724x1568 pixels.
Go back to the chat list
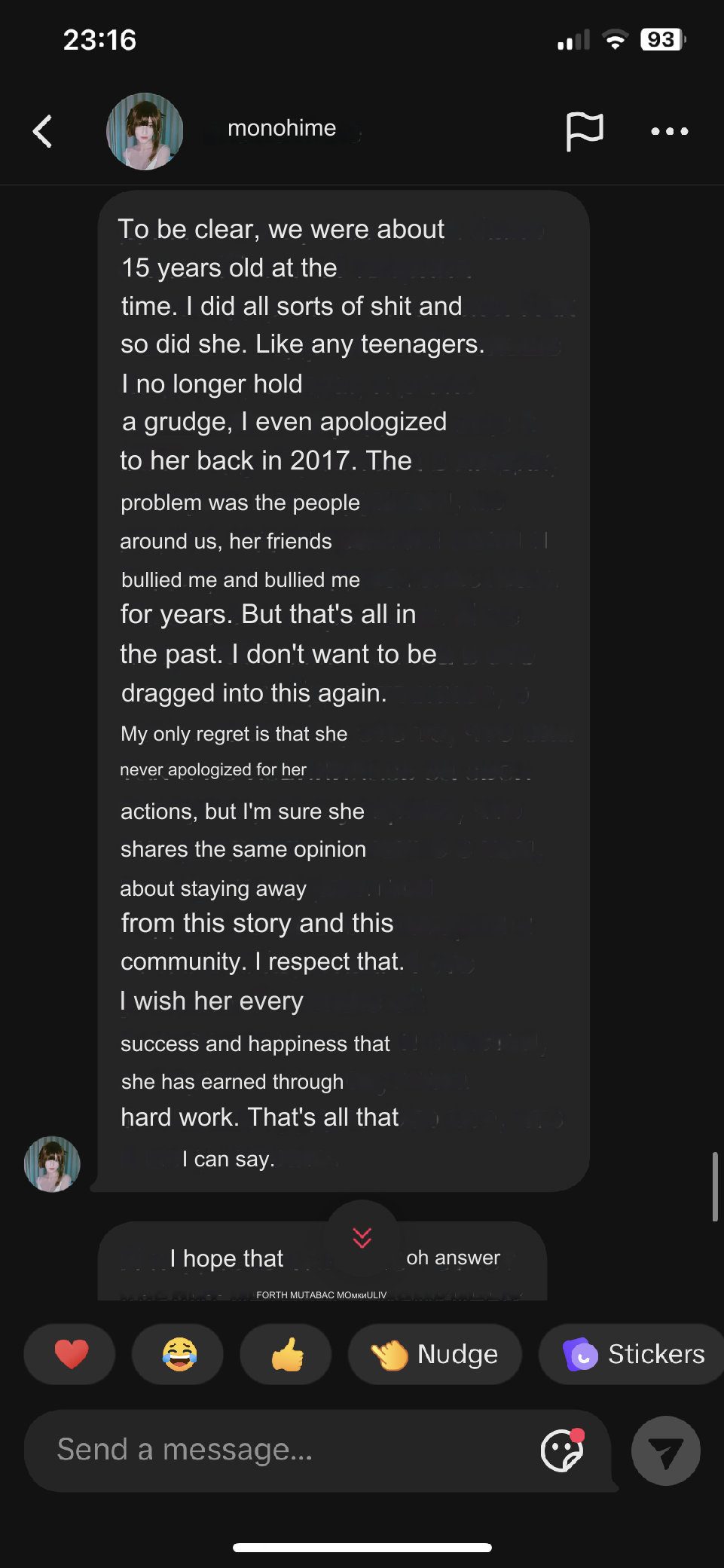pos(43,131)
